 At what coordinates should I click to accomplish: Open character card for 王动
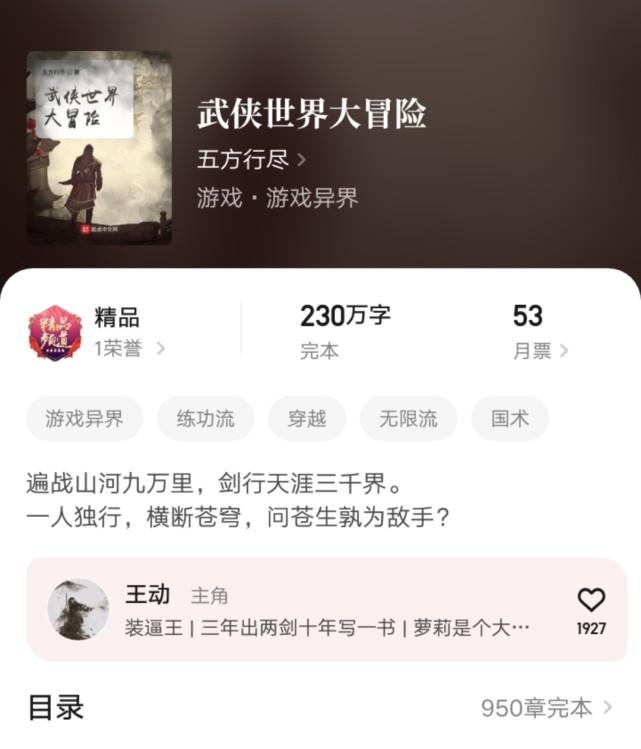300,610
